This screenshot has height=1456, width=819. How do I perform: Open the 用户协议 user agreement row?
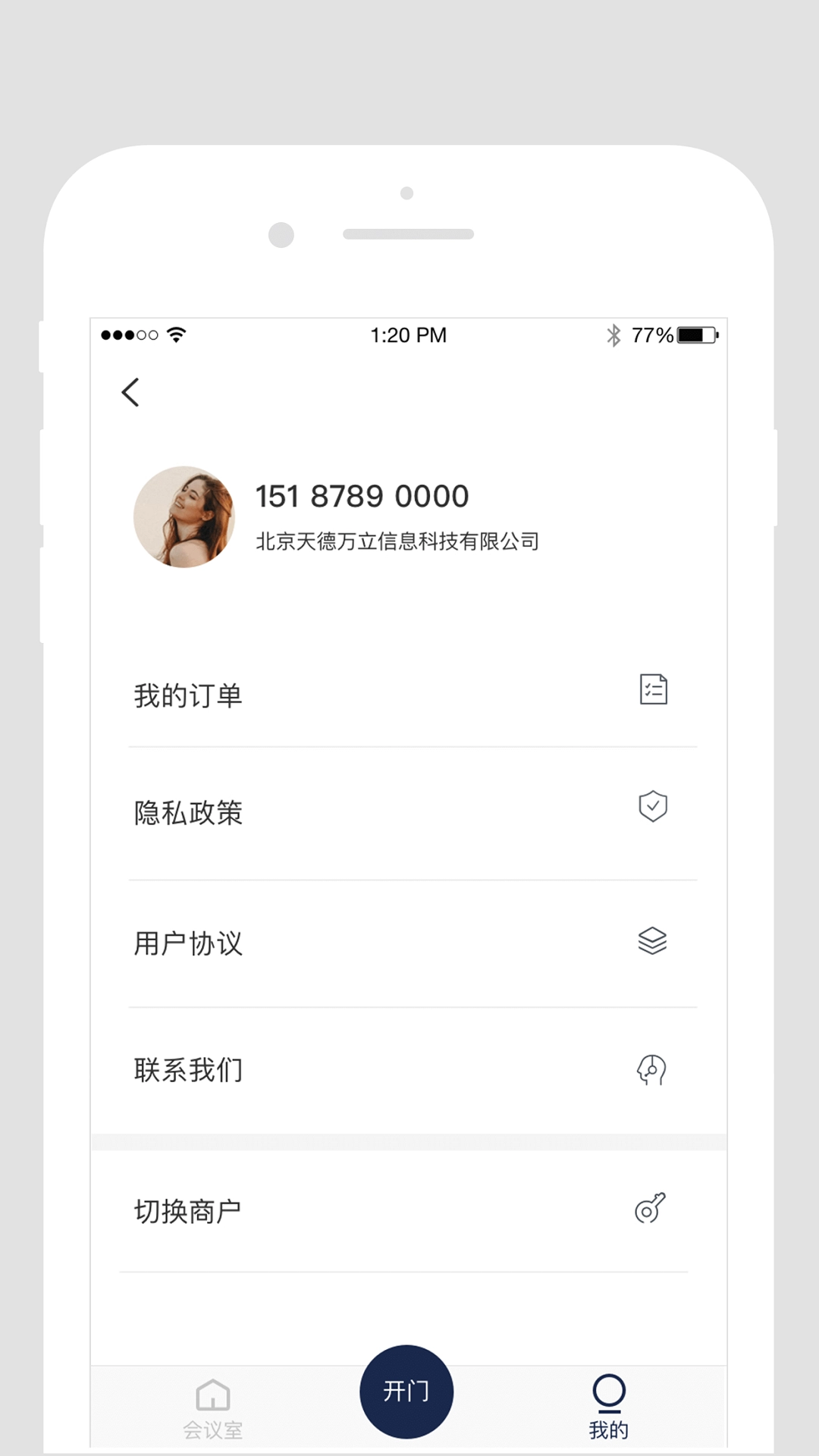click(x=189, y=944)
